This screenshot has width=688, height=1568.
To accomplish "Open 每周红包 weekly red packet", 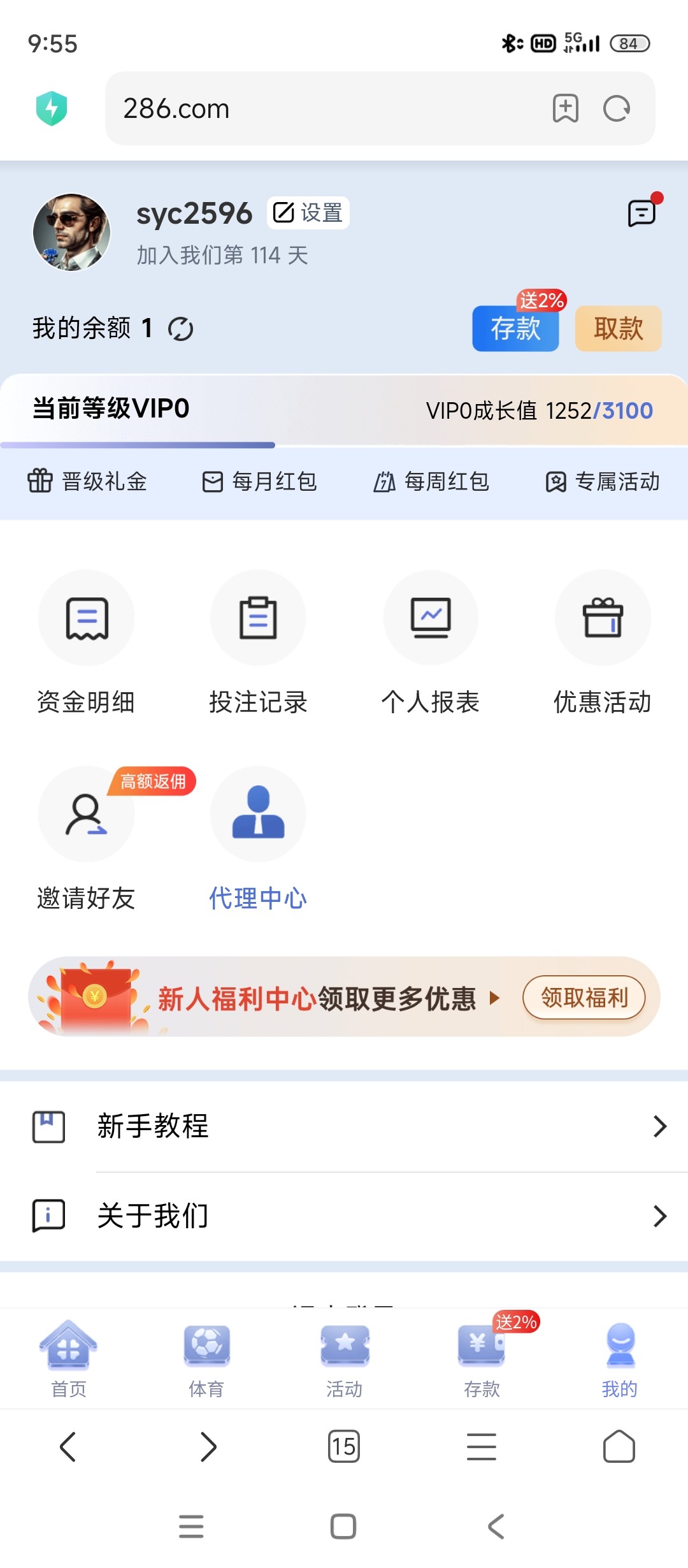I will pyautogui.click(x=431, y=481).
